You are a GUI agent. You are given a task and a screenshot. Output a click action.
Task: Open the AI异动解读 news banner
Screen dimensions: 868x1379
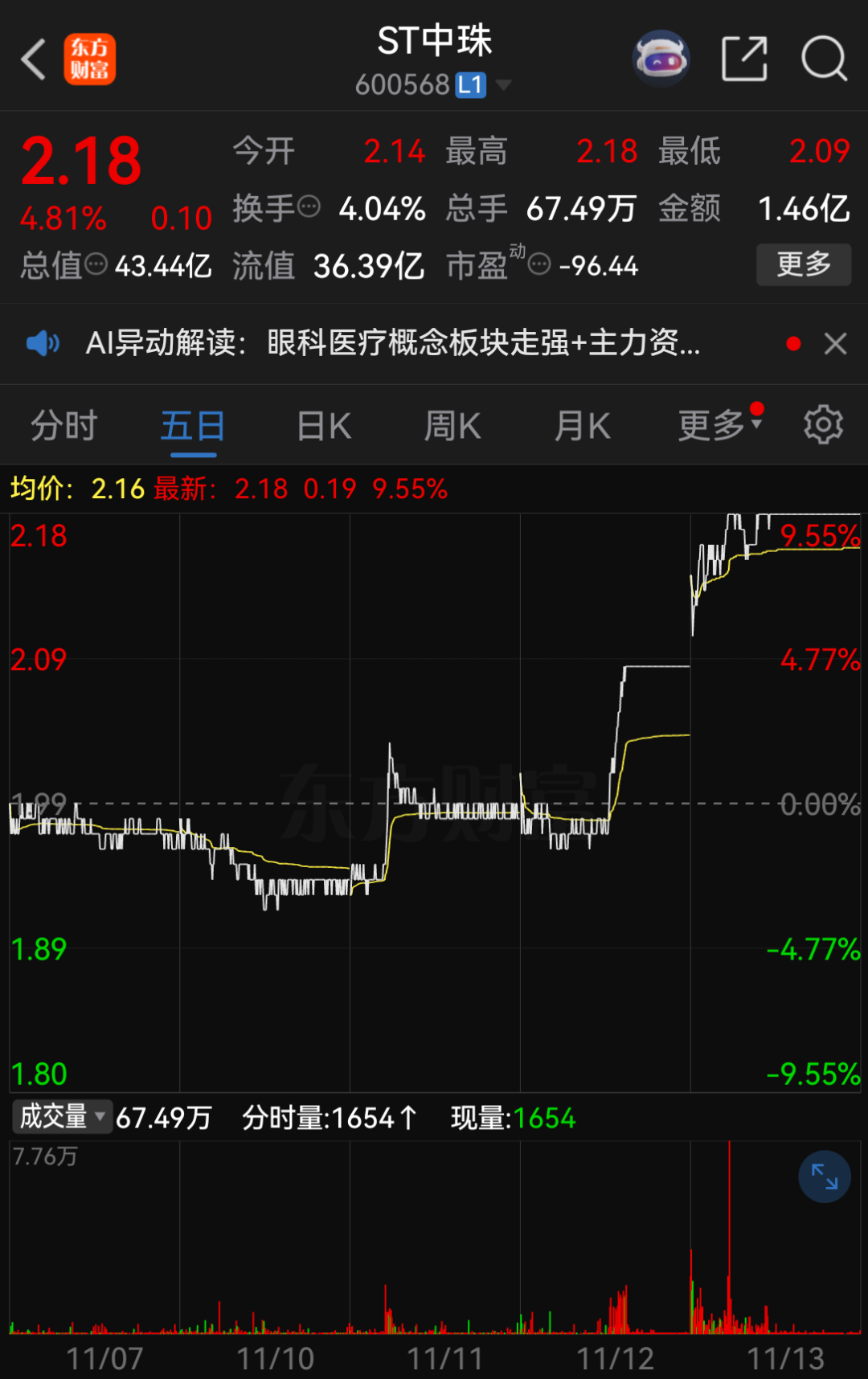pyautogui.click(x=394, y=344)
